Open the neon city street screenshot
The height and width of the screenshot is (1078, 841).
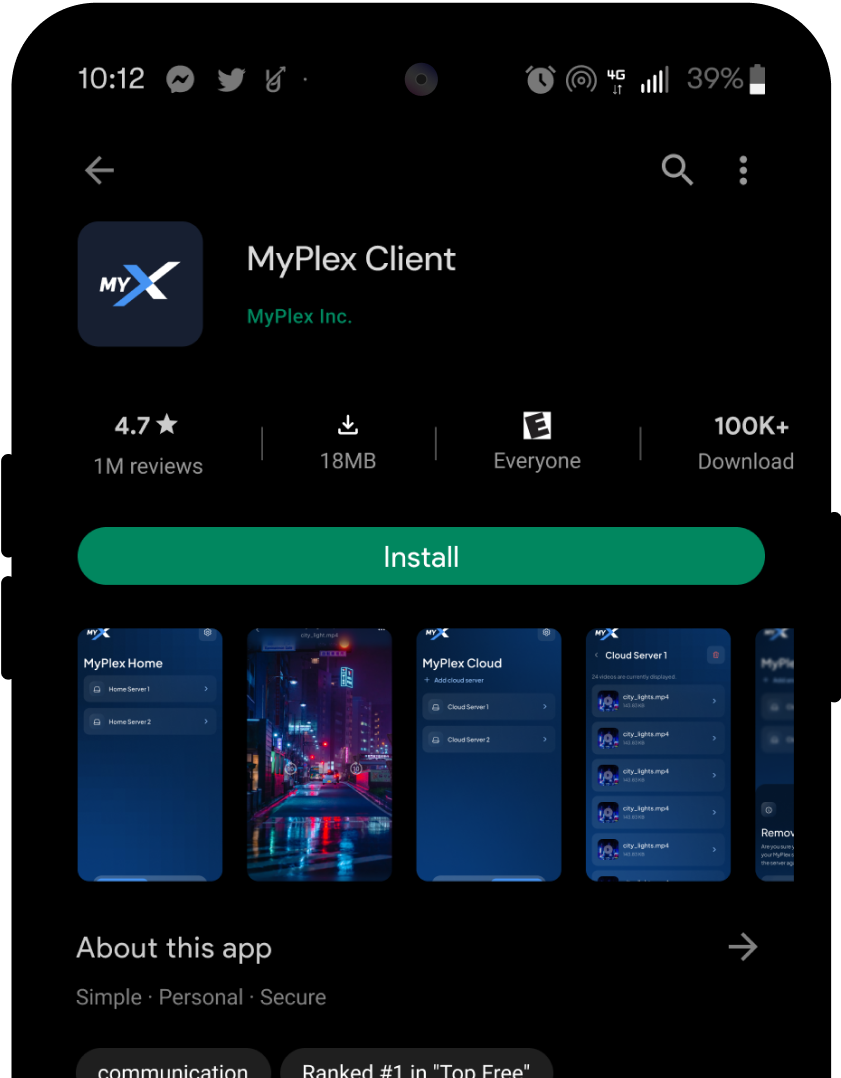tap(319, 754)
